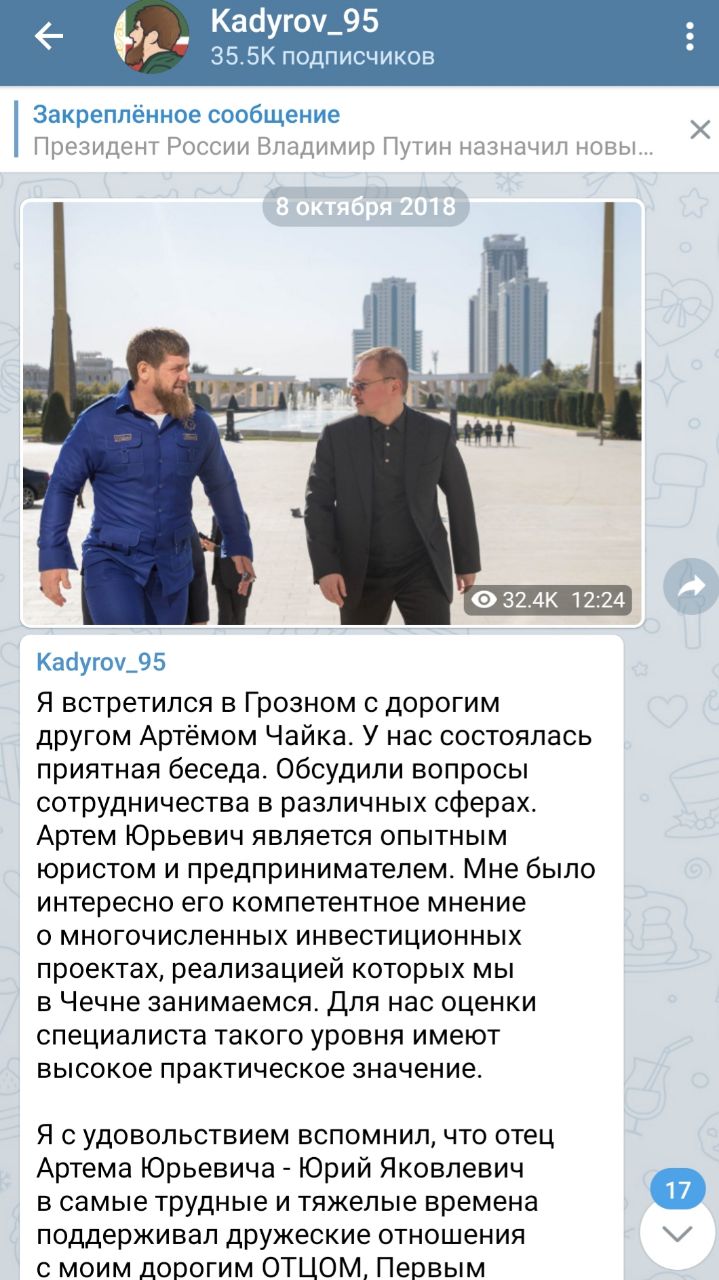Image resolution: width=719 pixels, height=1280 pixels.
Task: Open the three-dot overflow menu
Action: tap(689, 37)
